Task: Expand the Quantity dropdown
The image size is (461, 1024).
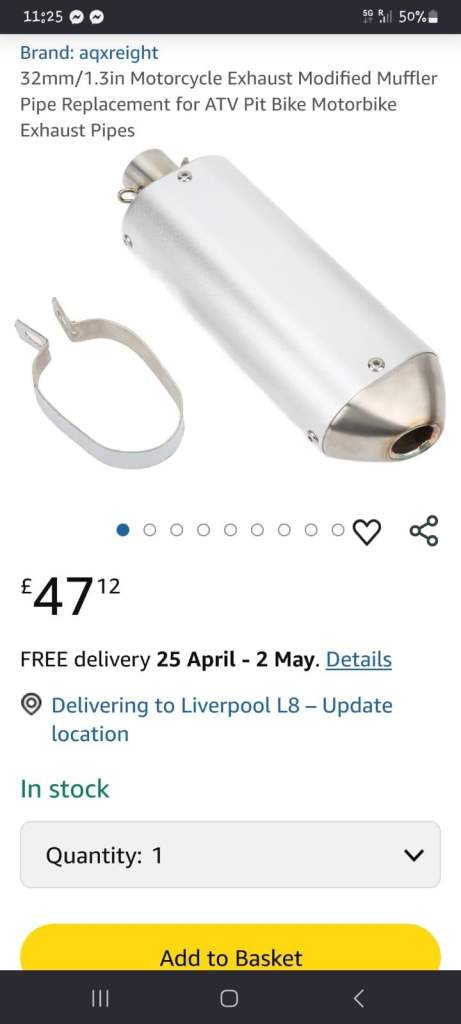Action: click(230, 854)
